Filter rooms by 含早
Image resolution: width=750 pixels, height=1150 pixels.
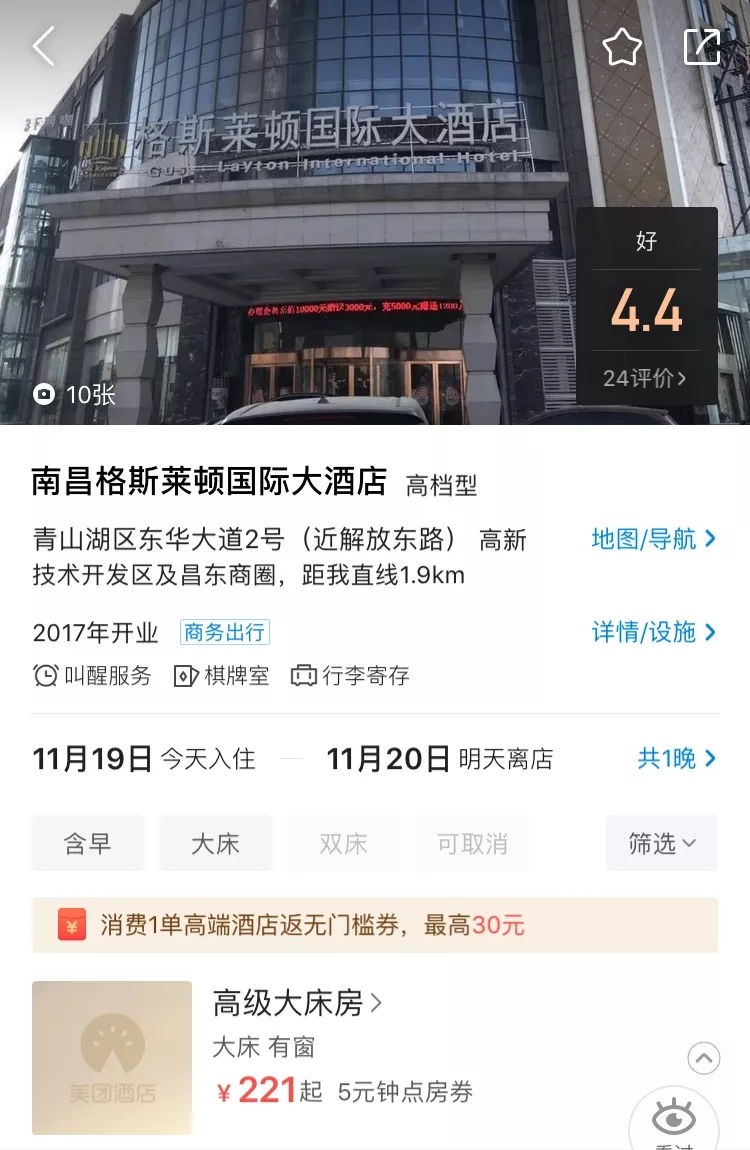click(88, 843)
